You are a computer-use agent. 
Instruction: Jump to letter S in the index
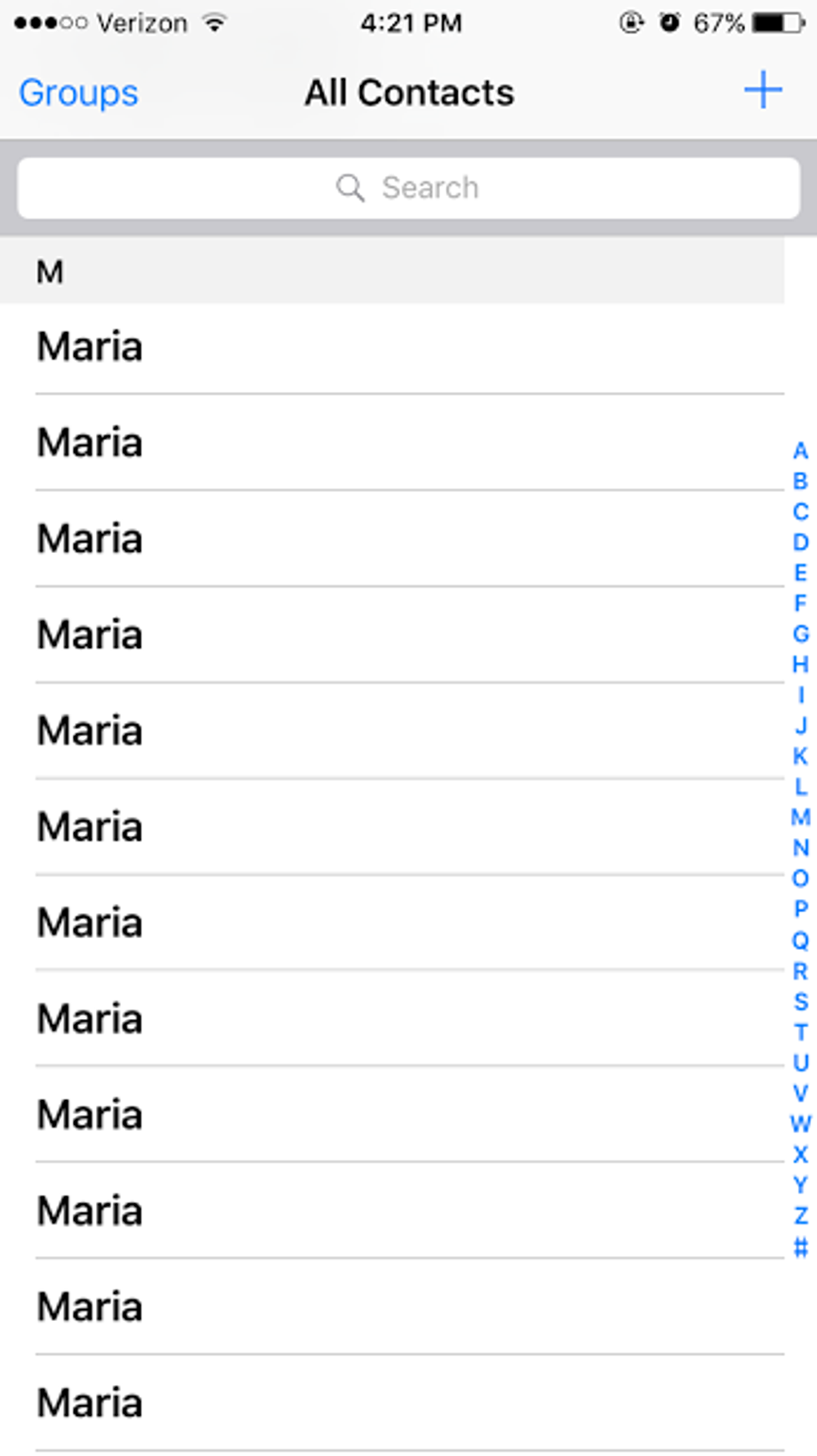[800, 1002]
